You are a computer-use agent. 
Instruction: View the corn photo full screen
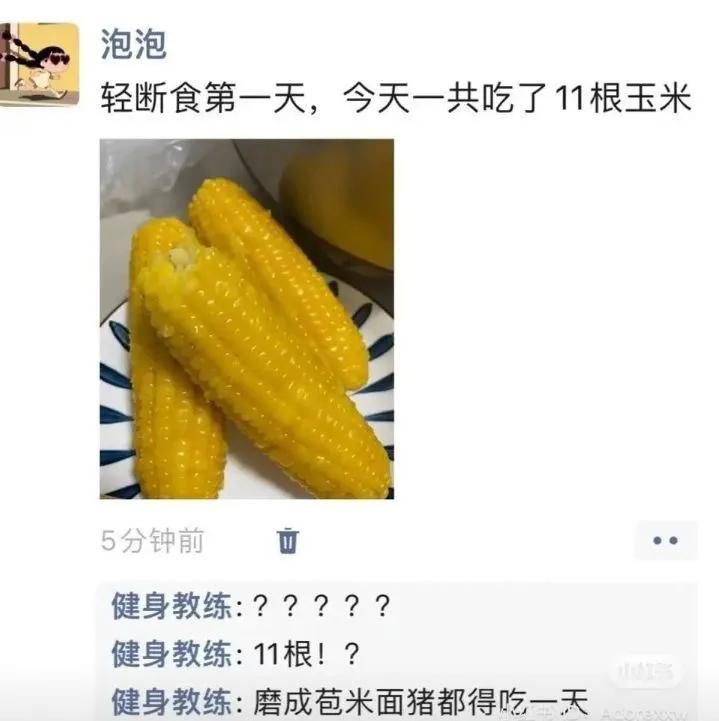246,318
